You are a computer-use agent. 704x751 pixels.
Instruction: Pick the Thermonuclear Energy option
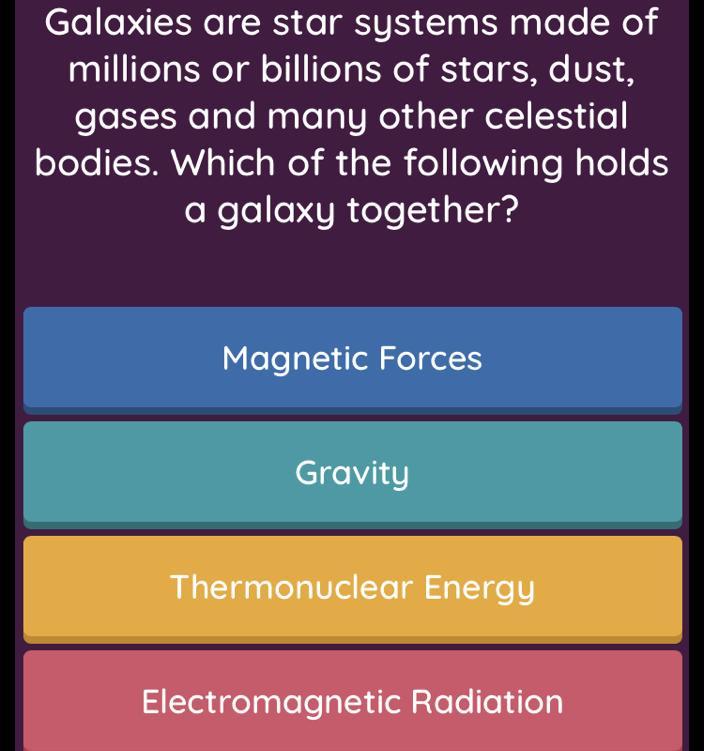click(x=352, y=587)
